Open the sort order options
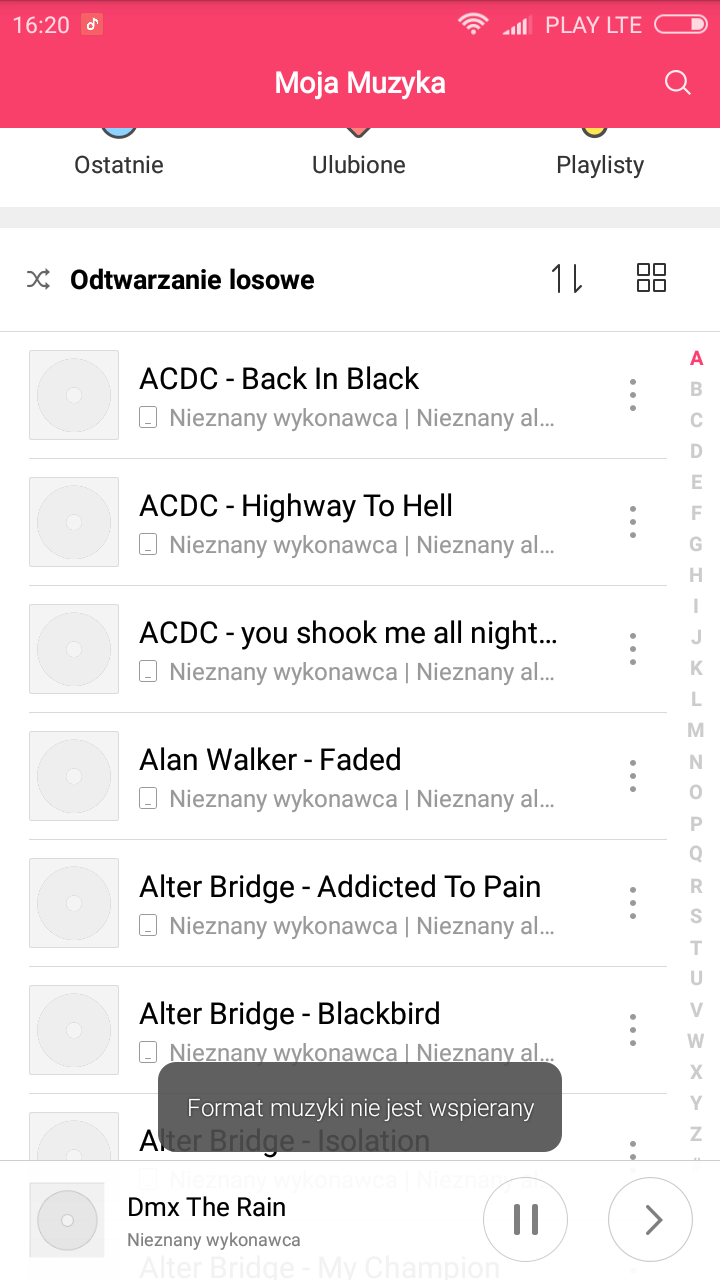 pos(567,279)
